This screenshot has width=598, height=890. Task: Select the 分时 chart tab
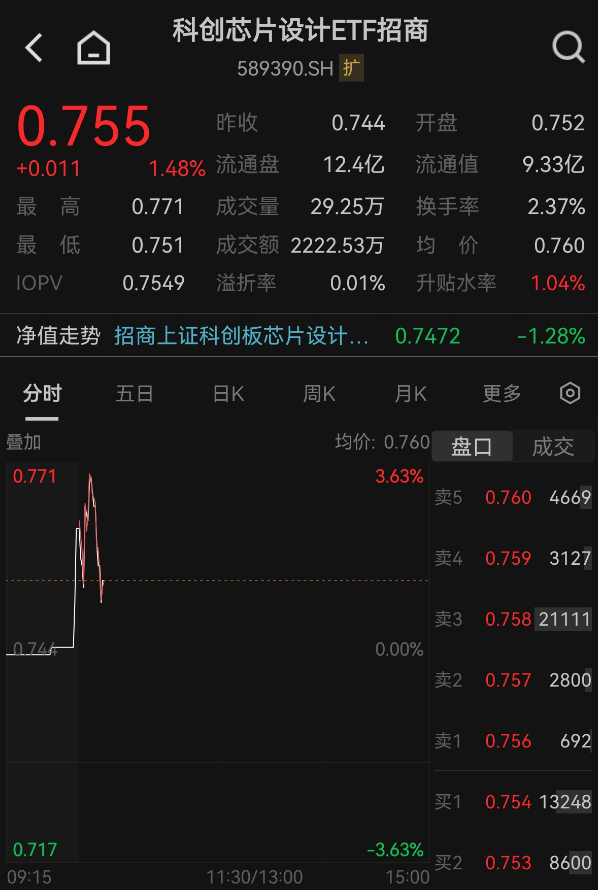[42, 393]
